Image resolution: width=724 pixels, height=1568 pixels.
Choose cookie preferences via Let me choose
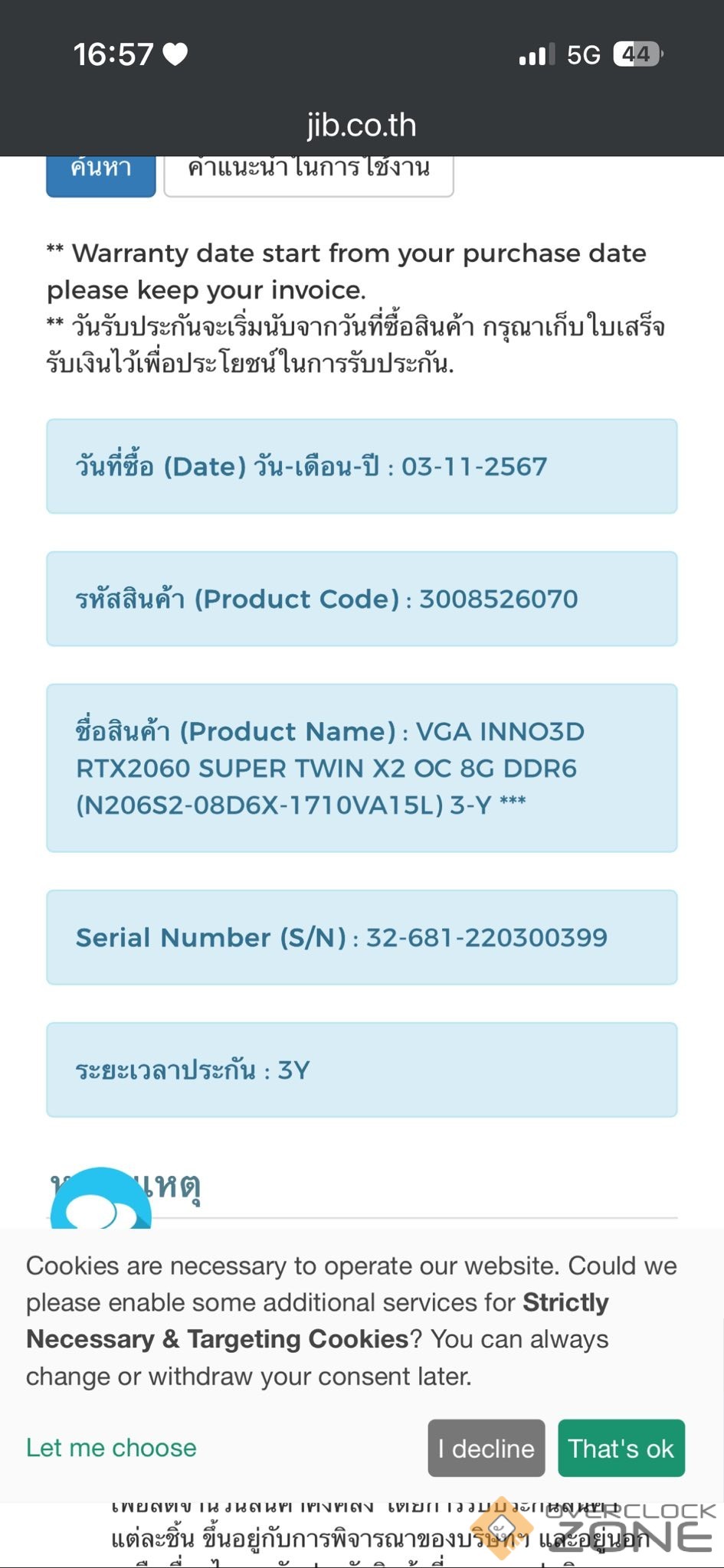(x=111, y=1448)
